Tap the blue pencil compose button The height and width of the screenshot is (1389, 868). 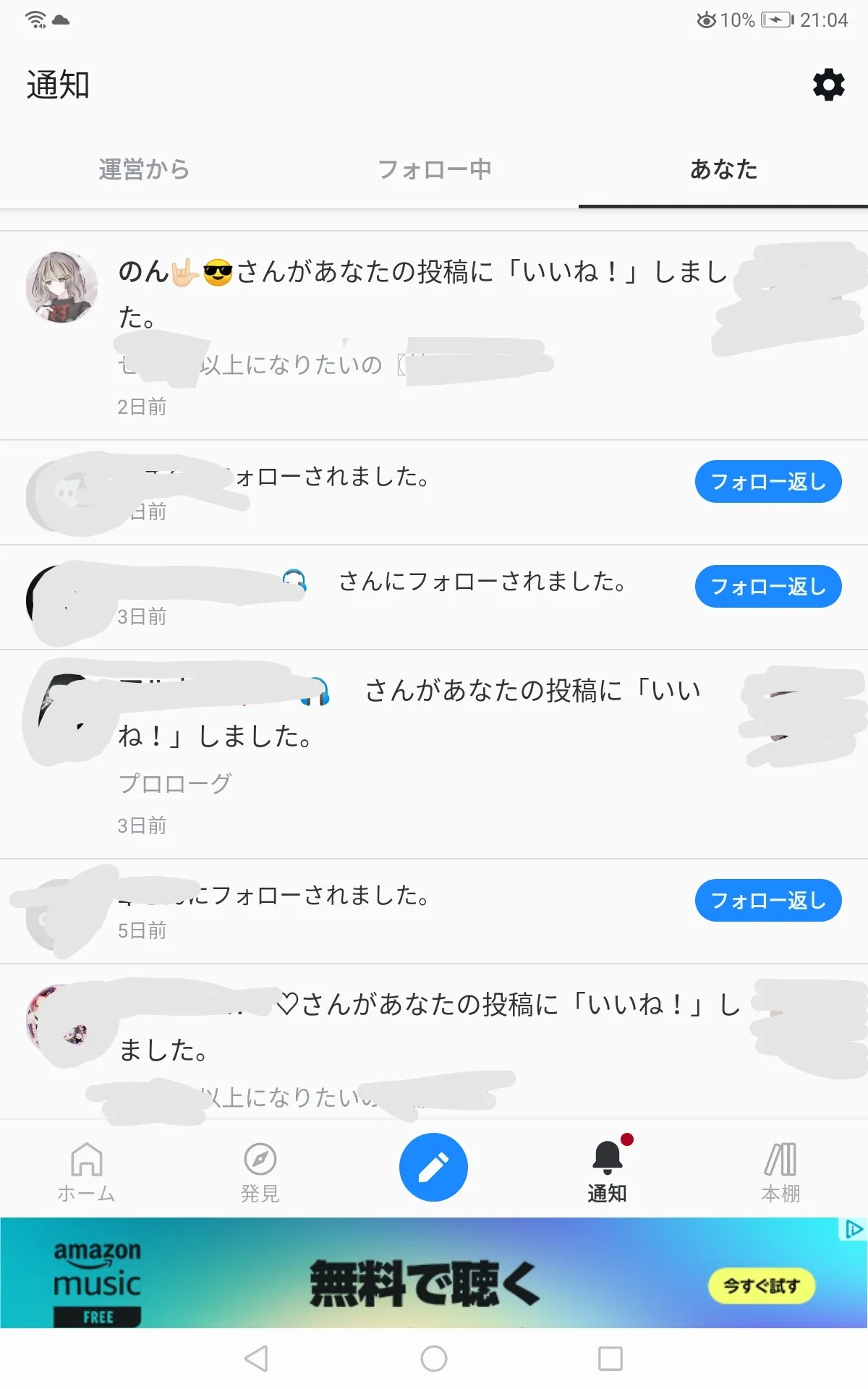click(433, 1167)
